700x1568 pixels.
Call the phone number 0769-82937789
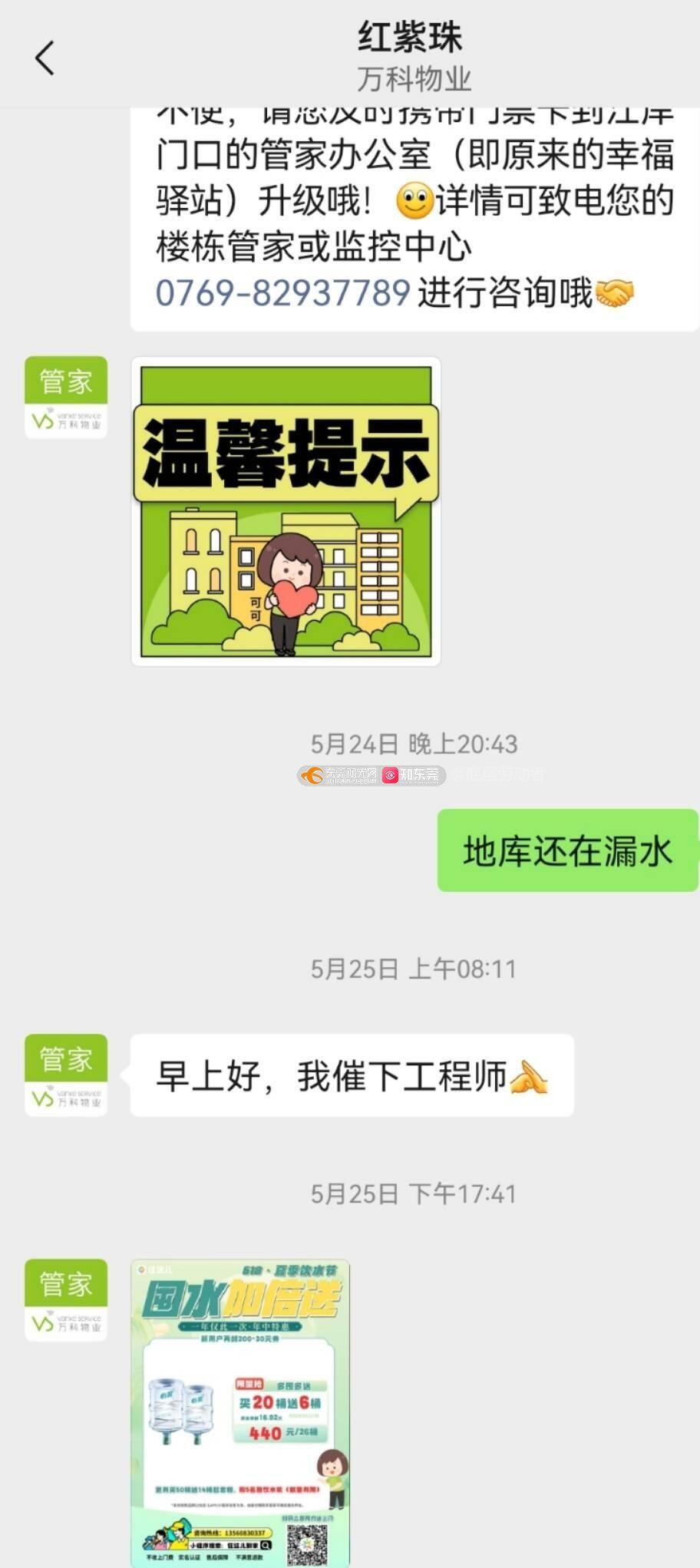click(283, 294)
